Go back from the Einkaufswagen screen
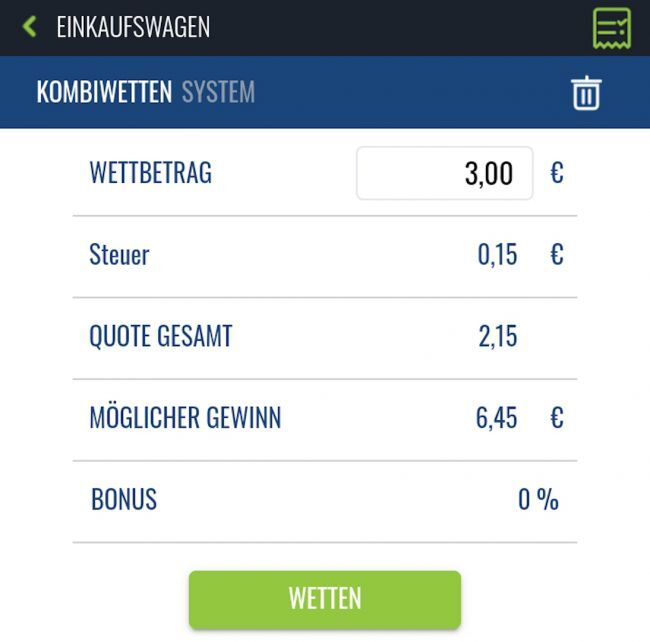650x642 pixels. [x=30, y=27]
